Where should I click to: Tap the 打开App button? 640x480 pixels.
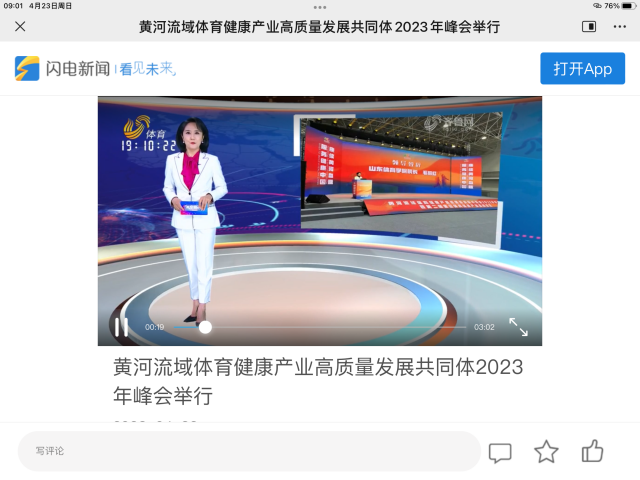click(582, 68)
